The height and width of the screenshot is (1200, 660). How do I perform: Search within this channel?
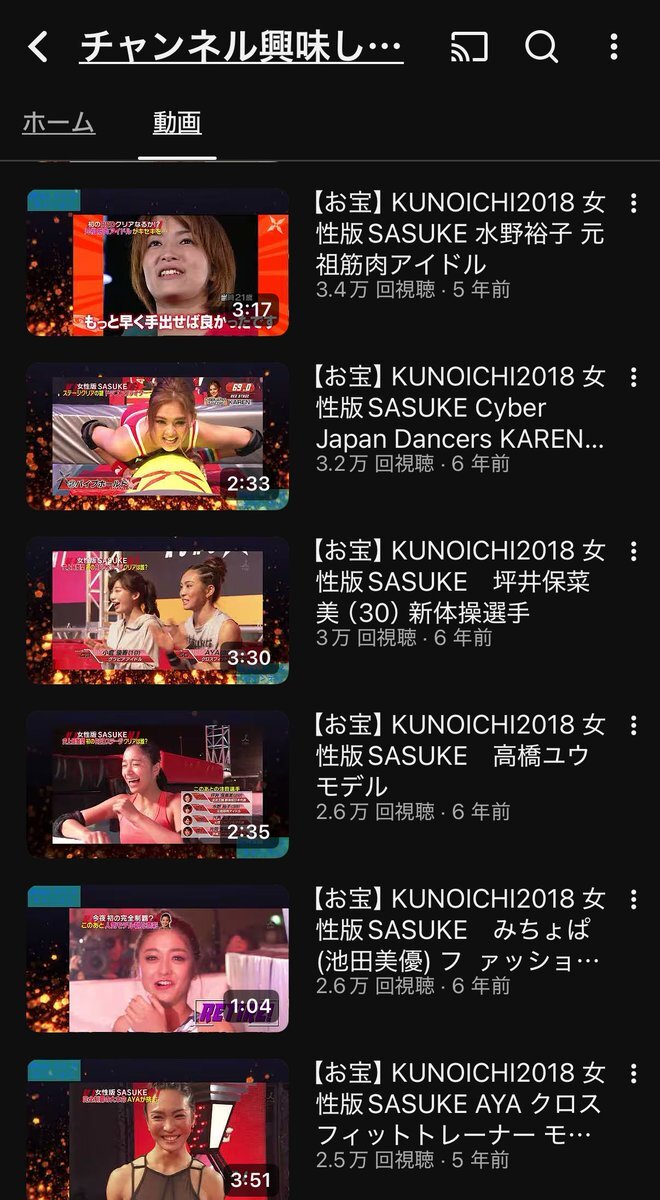(x=541, y=46)
